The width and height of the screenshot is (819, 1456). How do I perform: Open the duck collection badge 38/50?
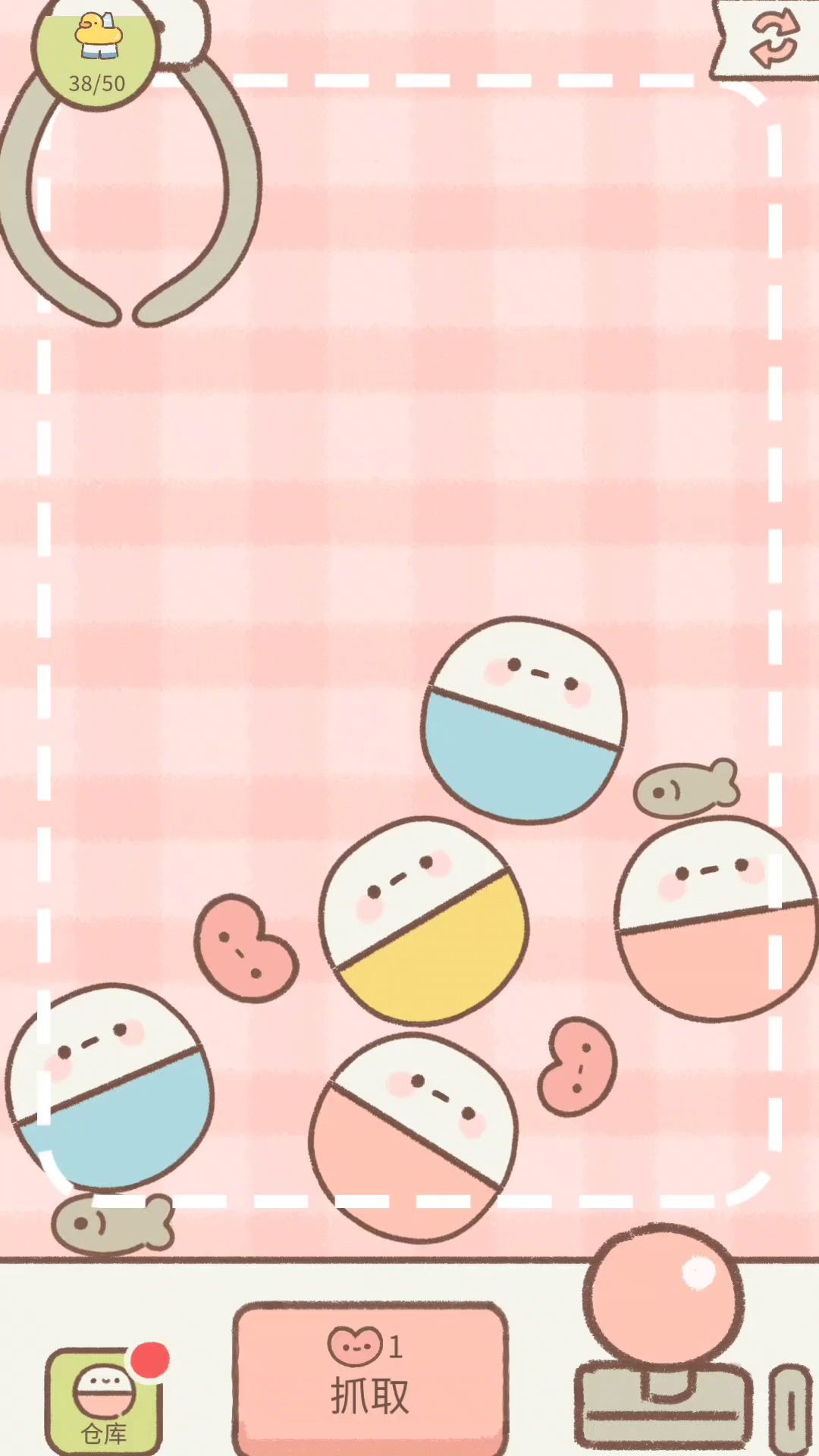tap(96, 55)
